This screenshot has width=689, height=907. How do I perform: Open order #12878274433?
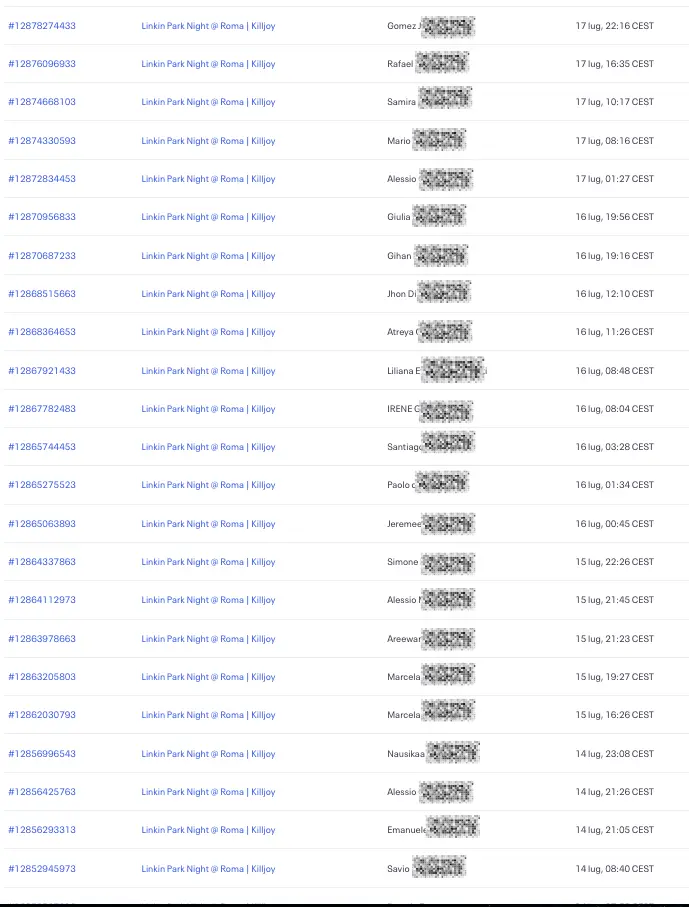[x=42, y=26]
